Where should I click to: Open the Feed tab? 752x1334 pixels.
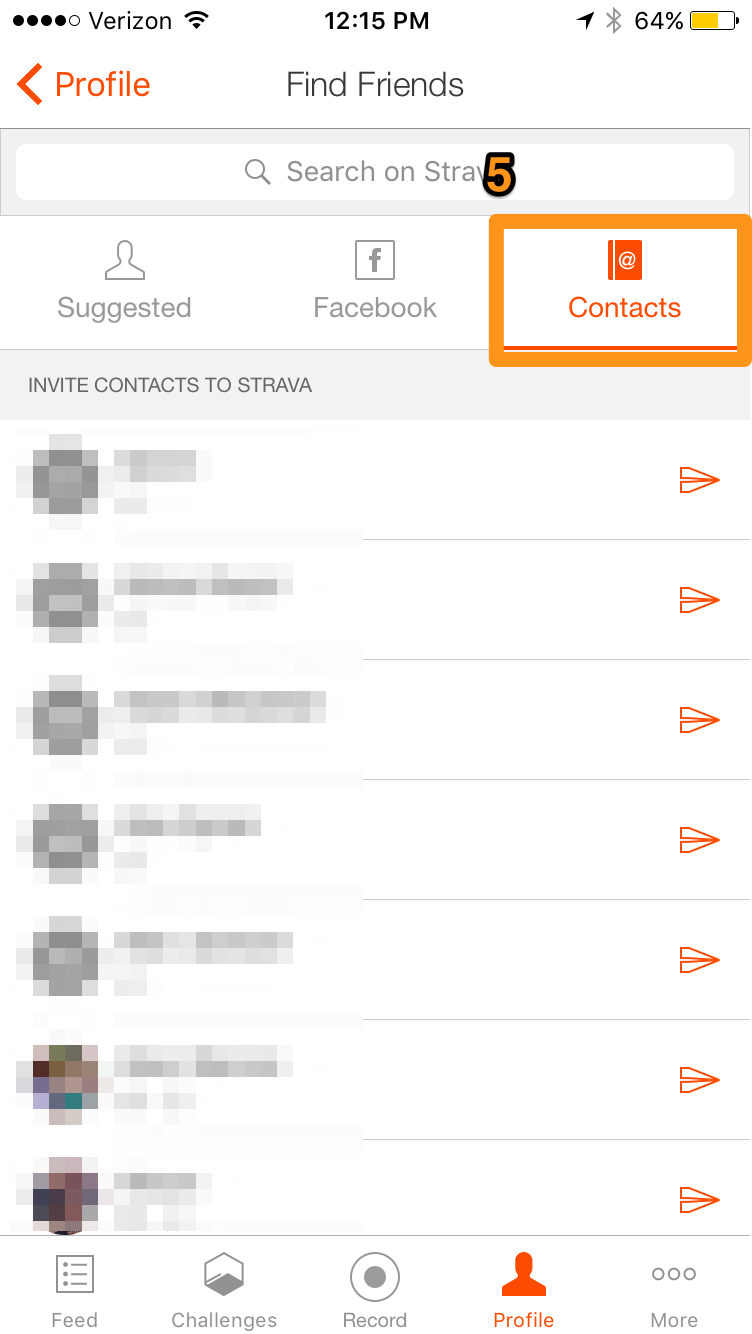tap(75, 1290)
